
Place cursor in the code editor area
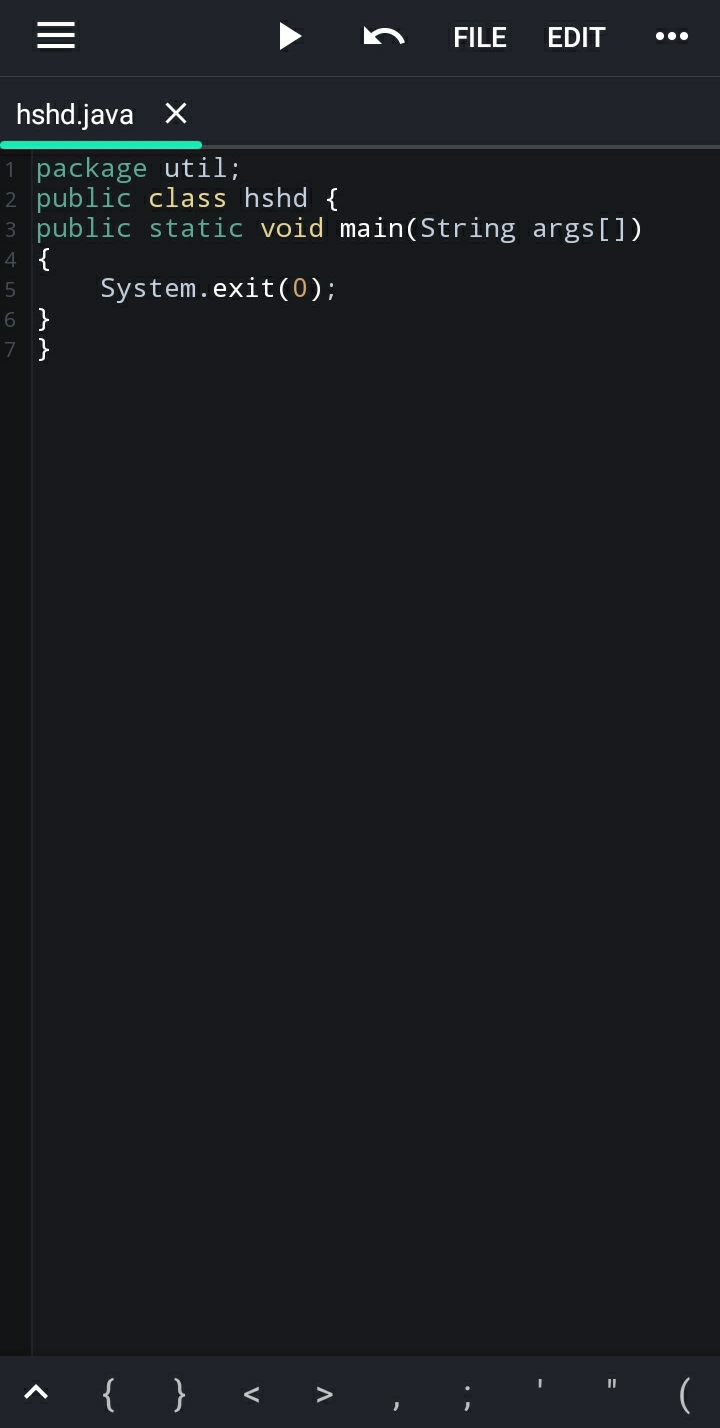click(x=376, y=750)
